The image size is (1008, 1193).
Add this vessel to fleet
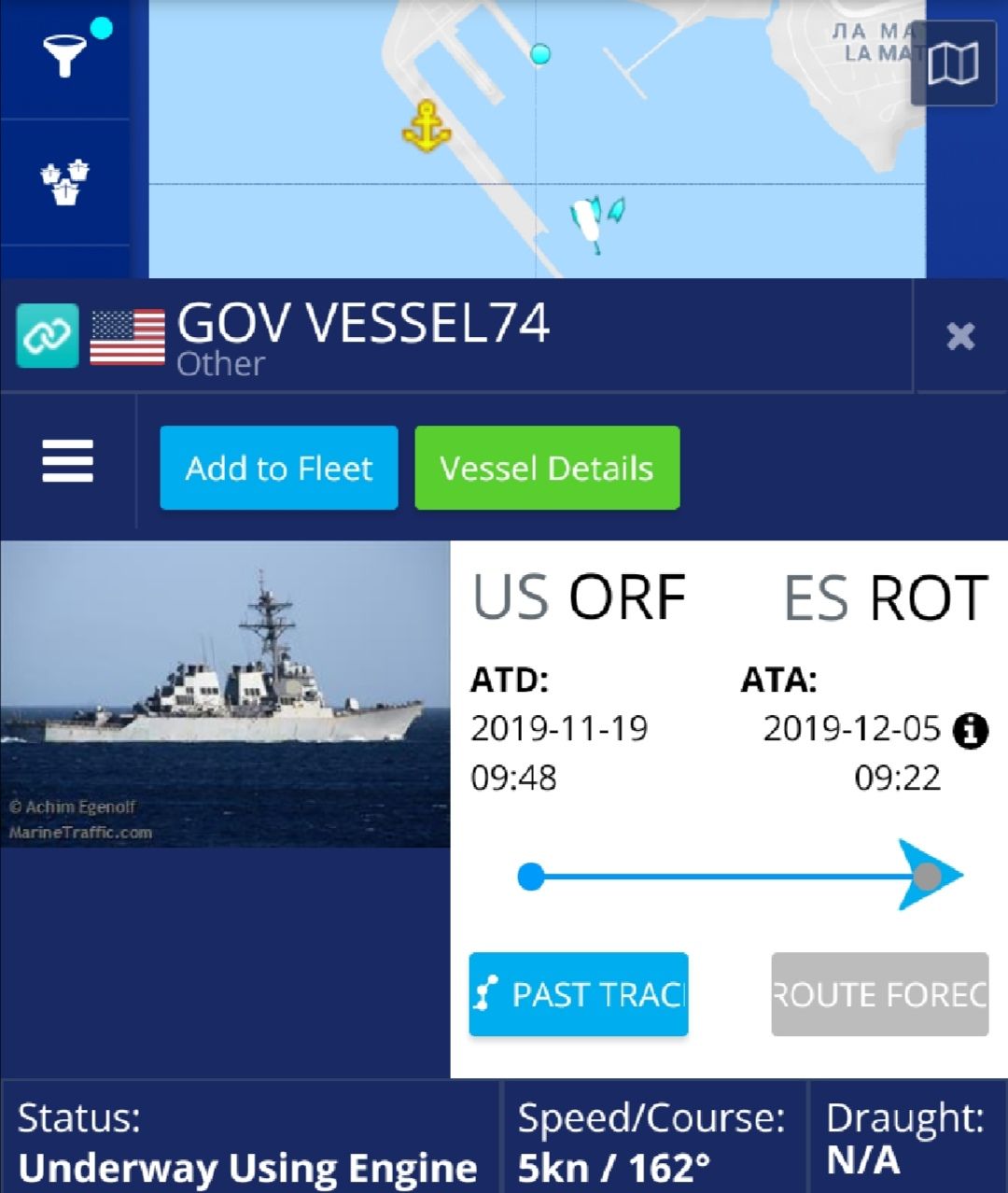[279, 468]
